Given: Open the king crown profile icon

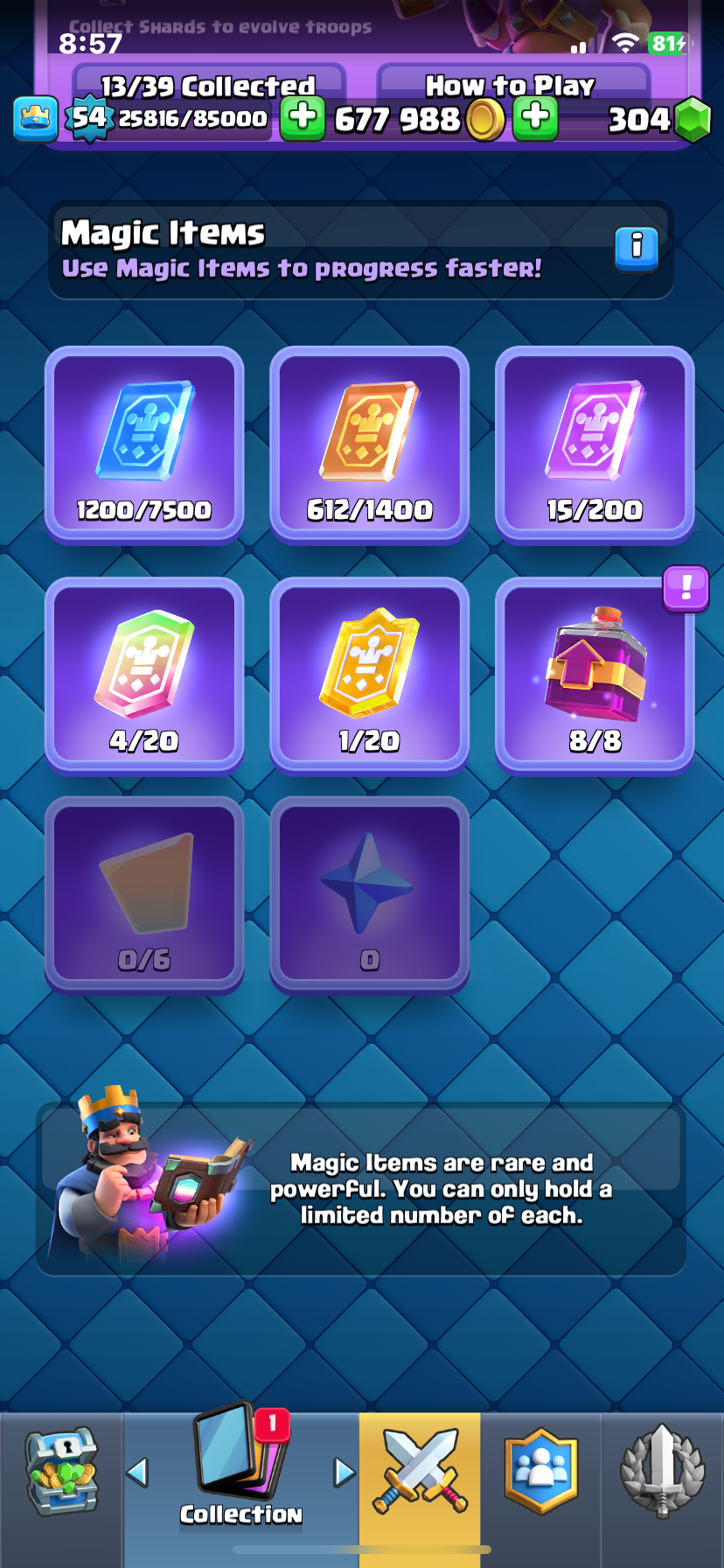Looking at the screenshot, I should pos(36,118).
